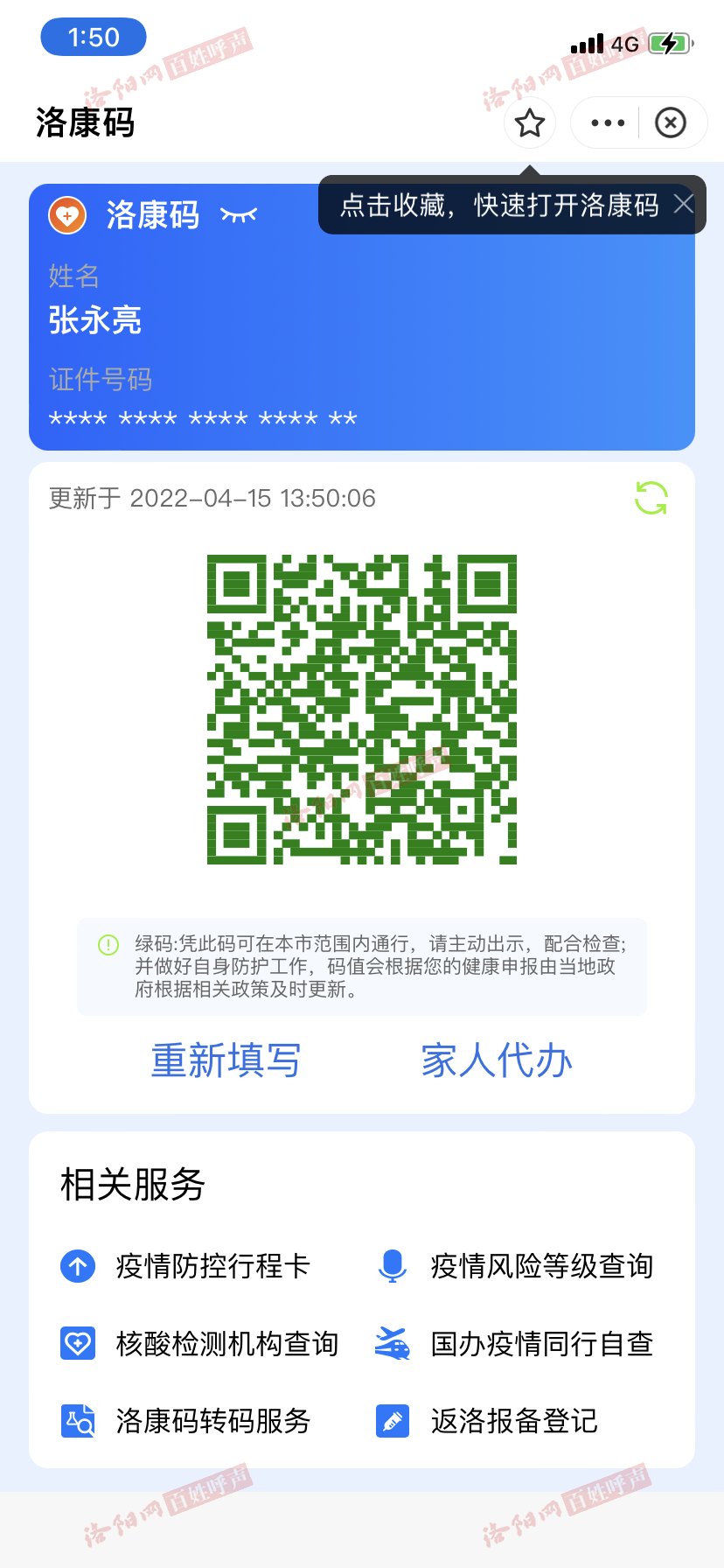Close the mini program
Viewport: 724px width, 1568px height.
coord(671,123)
